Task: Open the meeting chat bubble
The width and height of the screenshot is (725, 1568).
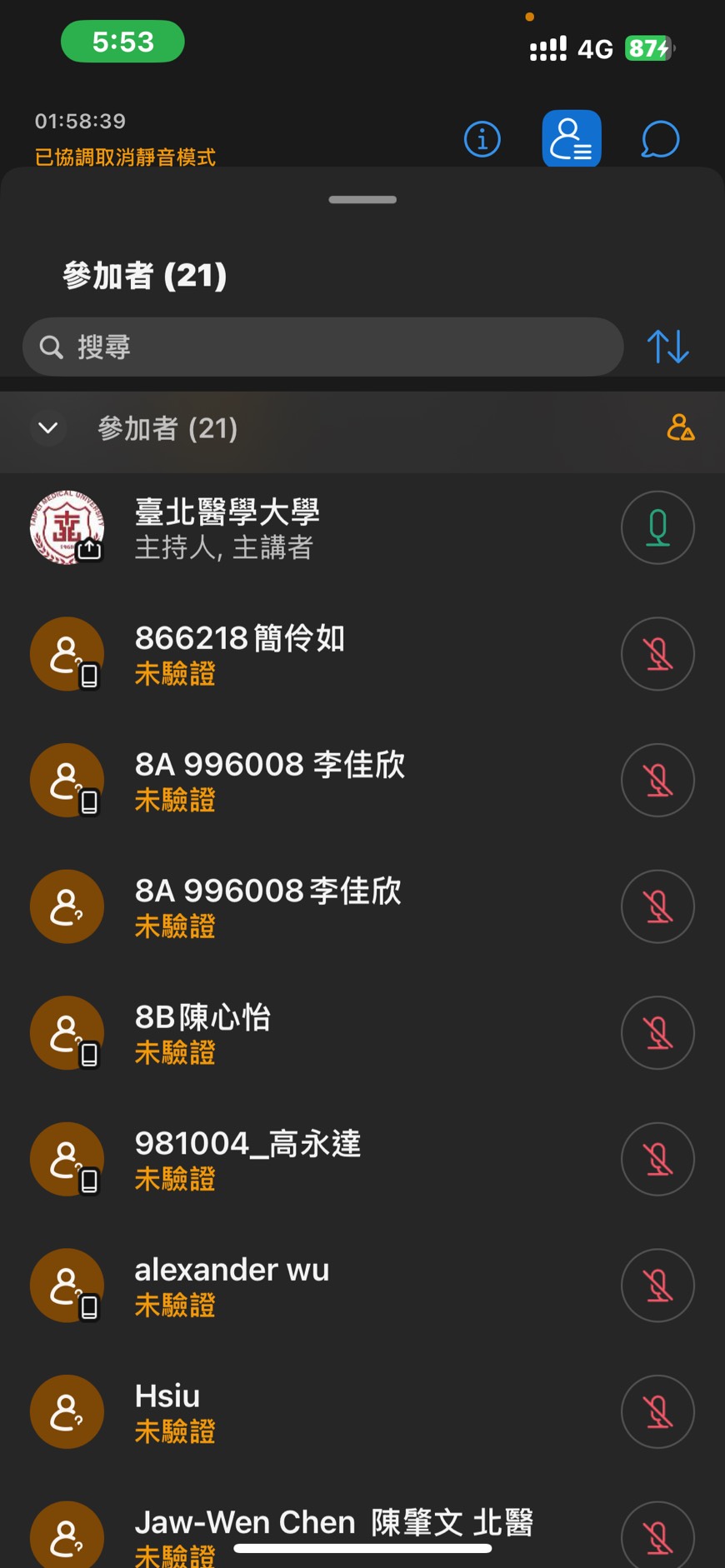Action: pos(660,139)
